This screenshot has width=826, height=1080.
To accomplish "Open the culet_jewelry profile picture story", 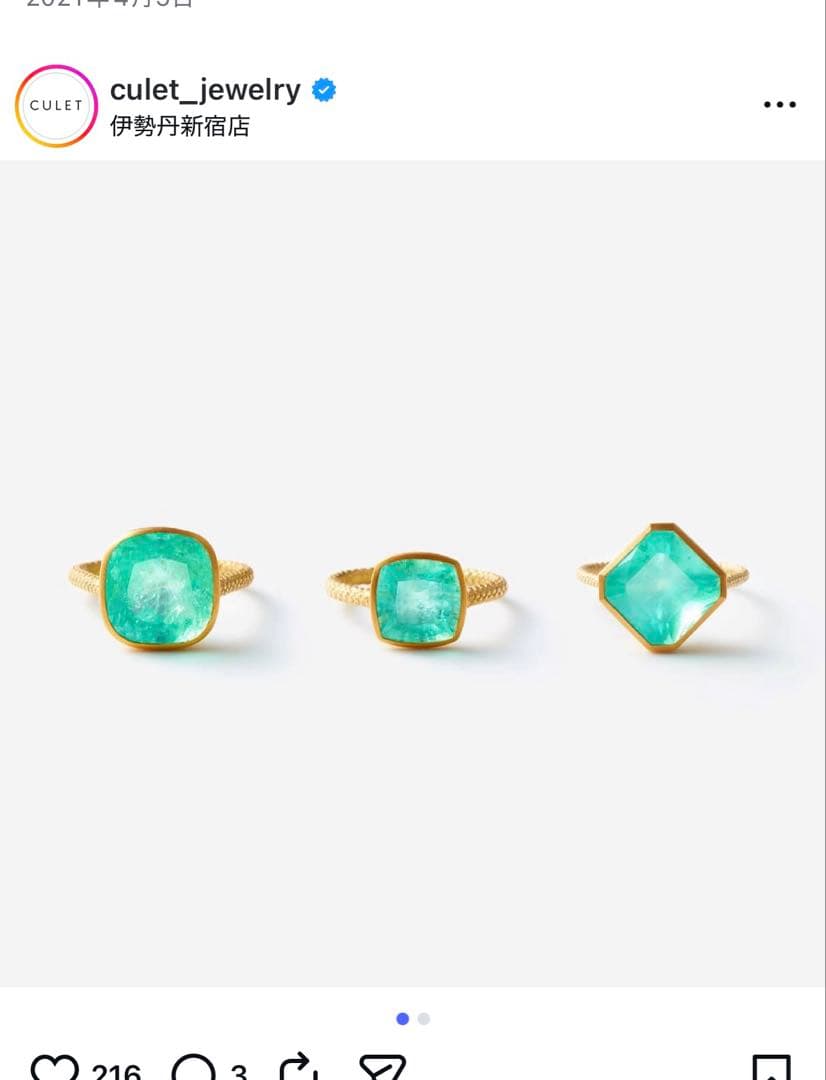I will coord(56,106).
